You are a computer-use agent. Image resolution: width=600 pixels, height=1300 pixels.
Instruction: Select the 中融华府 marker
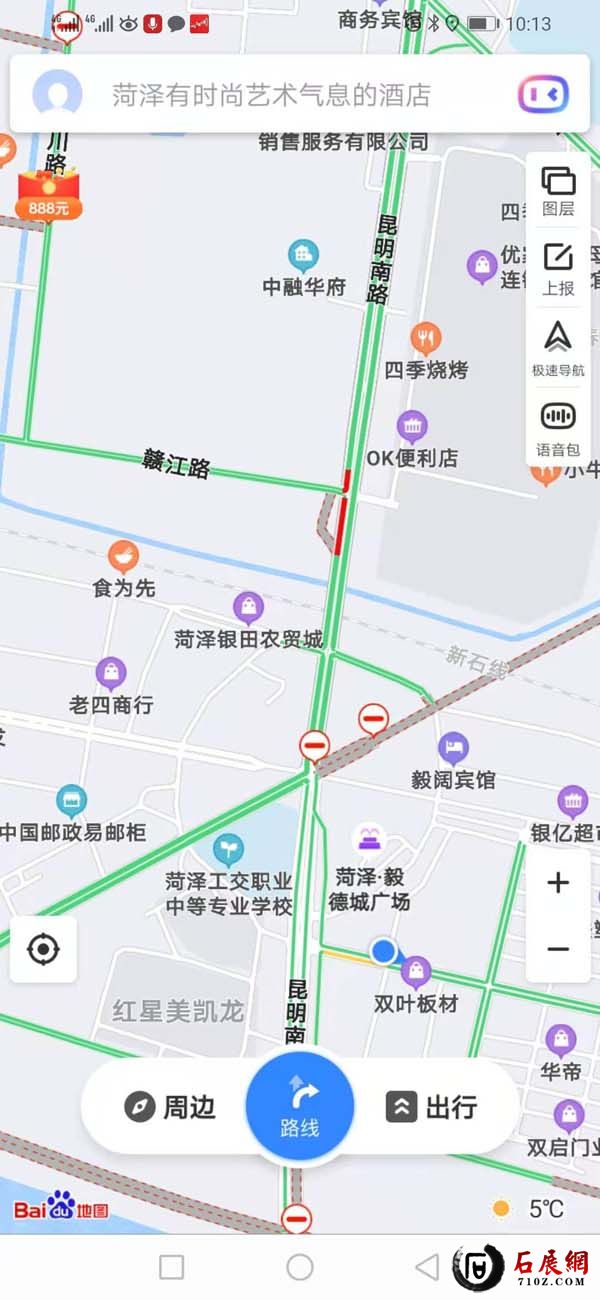point(303,256)
